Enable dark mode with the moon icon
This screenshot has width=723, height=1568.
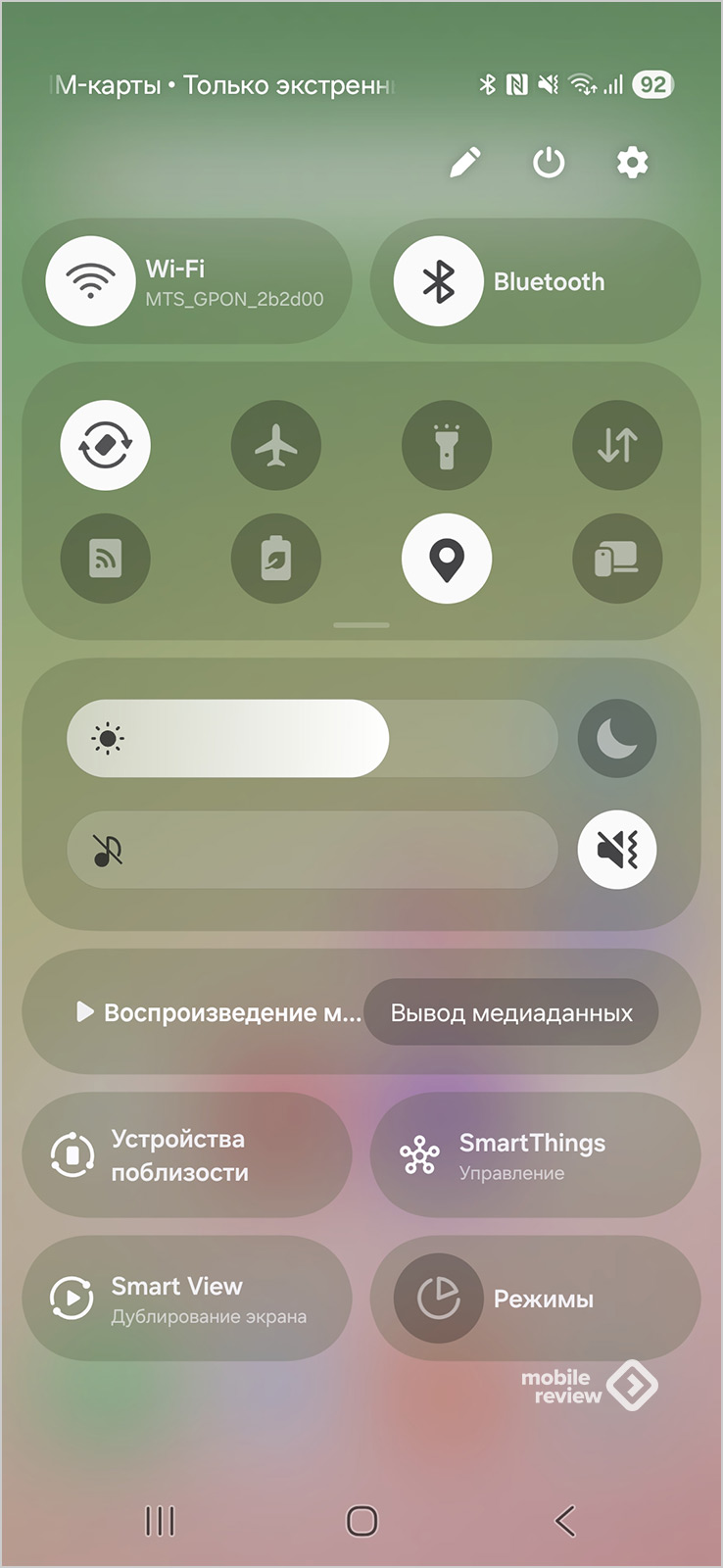coord(617,739)
